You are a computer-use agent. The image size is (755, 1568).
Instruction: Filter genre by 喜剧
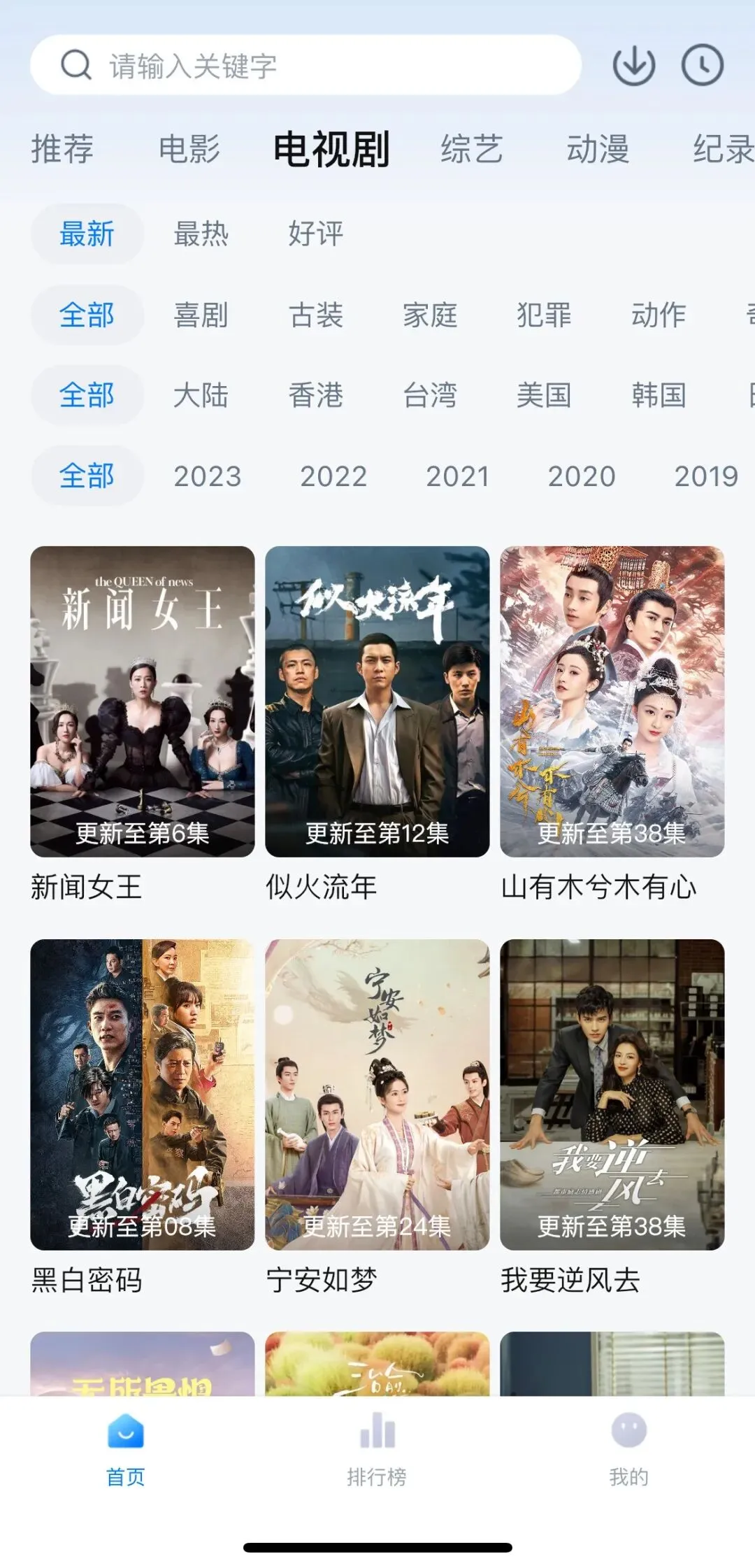201,315
